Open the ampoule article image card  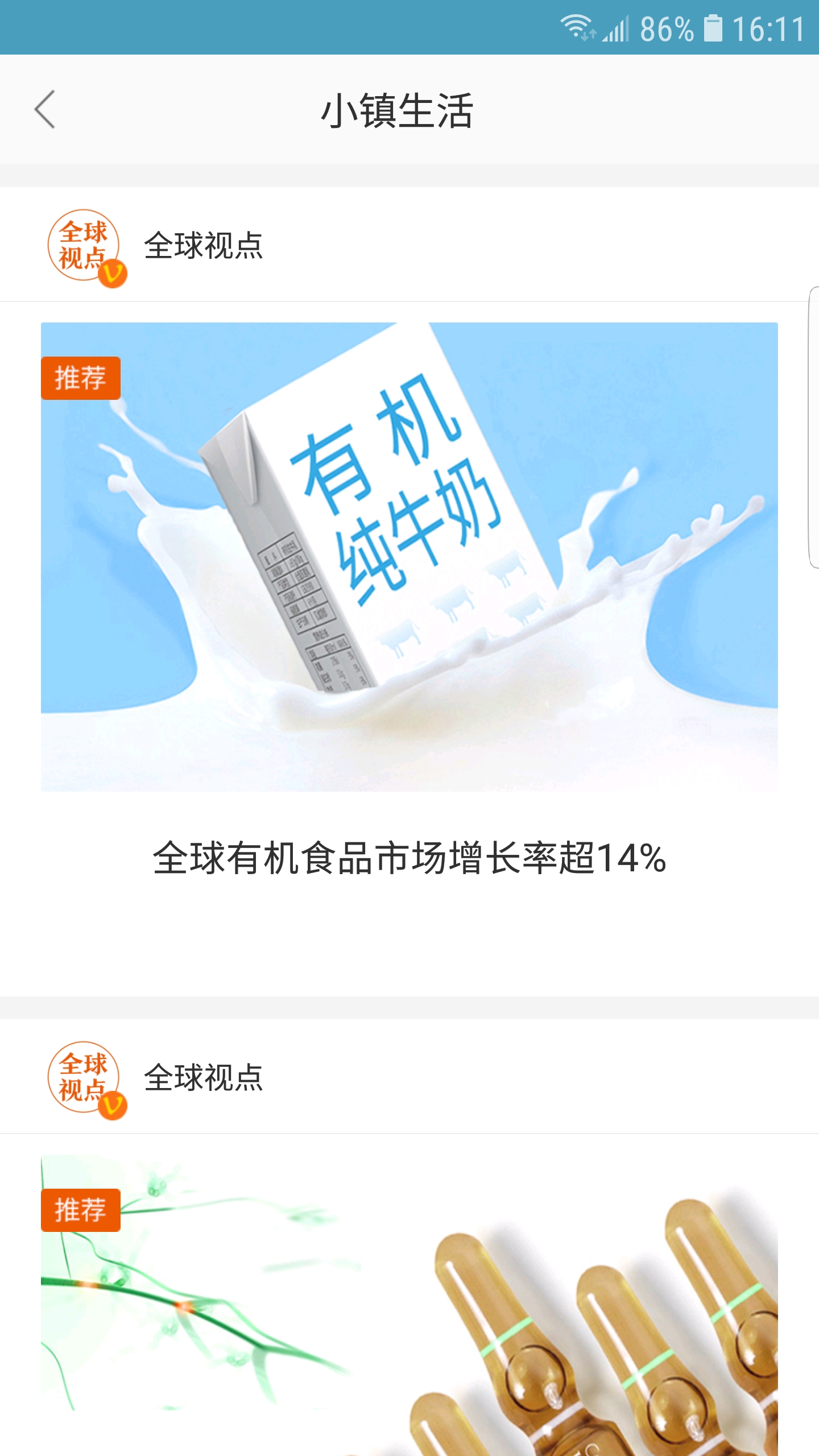click(x=409, y=1305)
